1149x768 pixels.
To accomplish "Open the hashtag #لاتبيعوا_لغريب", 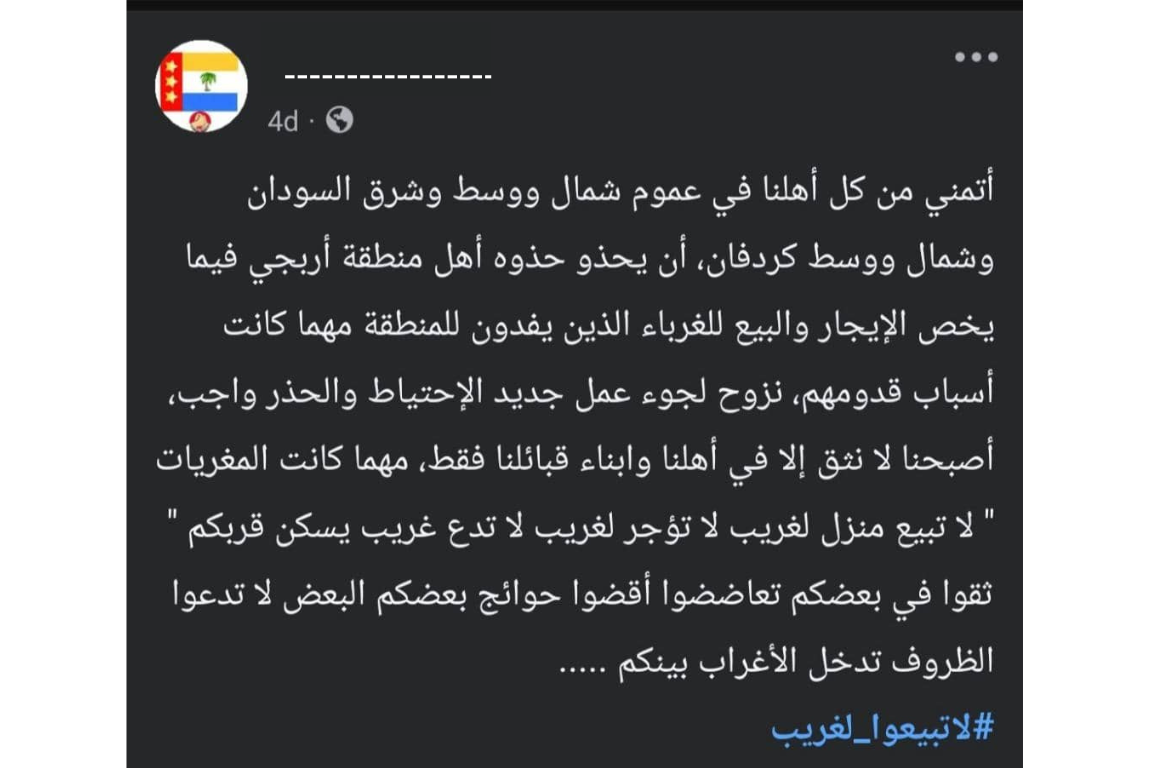I will coord(882,727).
